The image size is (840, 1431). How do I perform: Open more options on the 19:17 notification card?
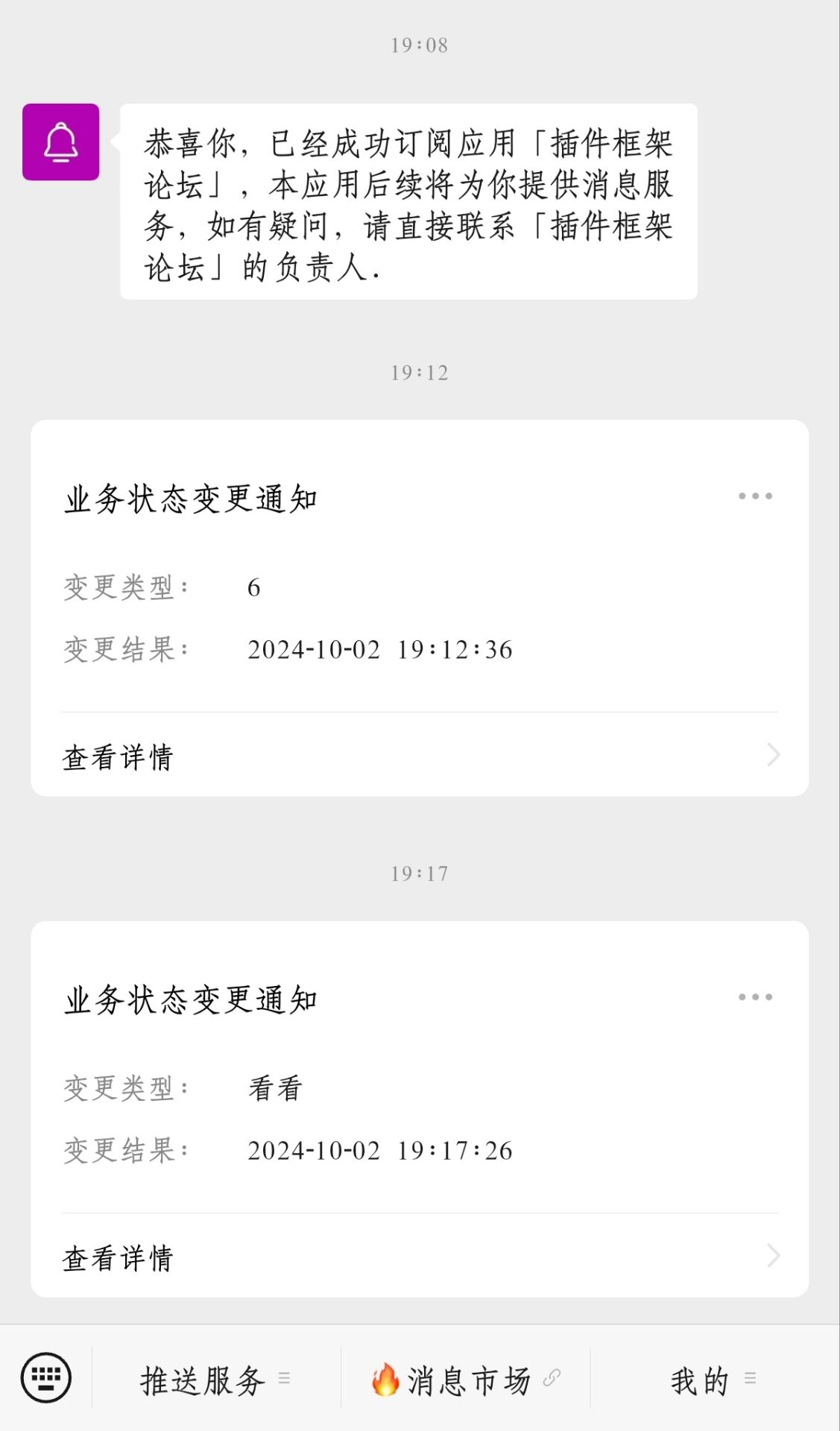point(755,997)
